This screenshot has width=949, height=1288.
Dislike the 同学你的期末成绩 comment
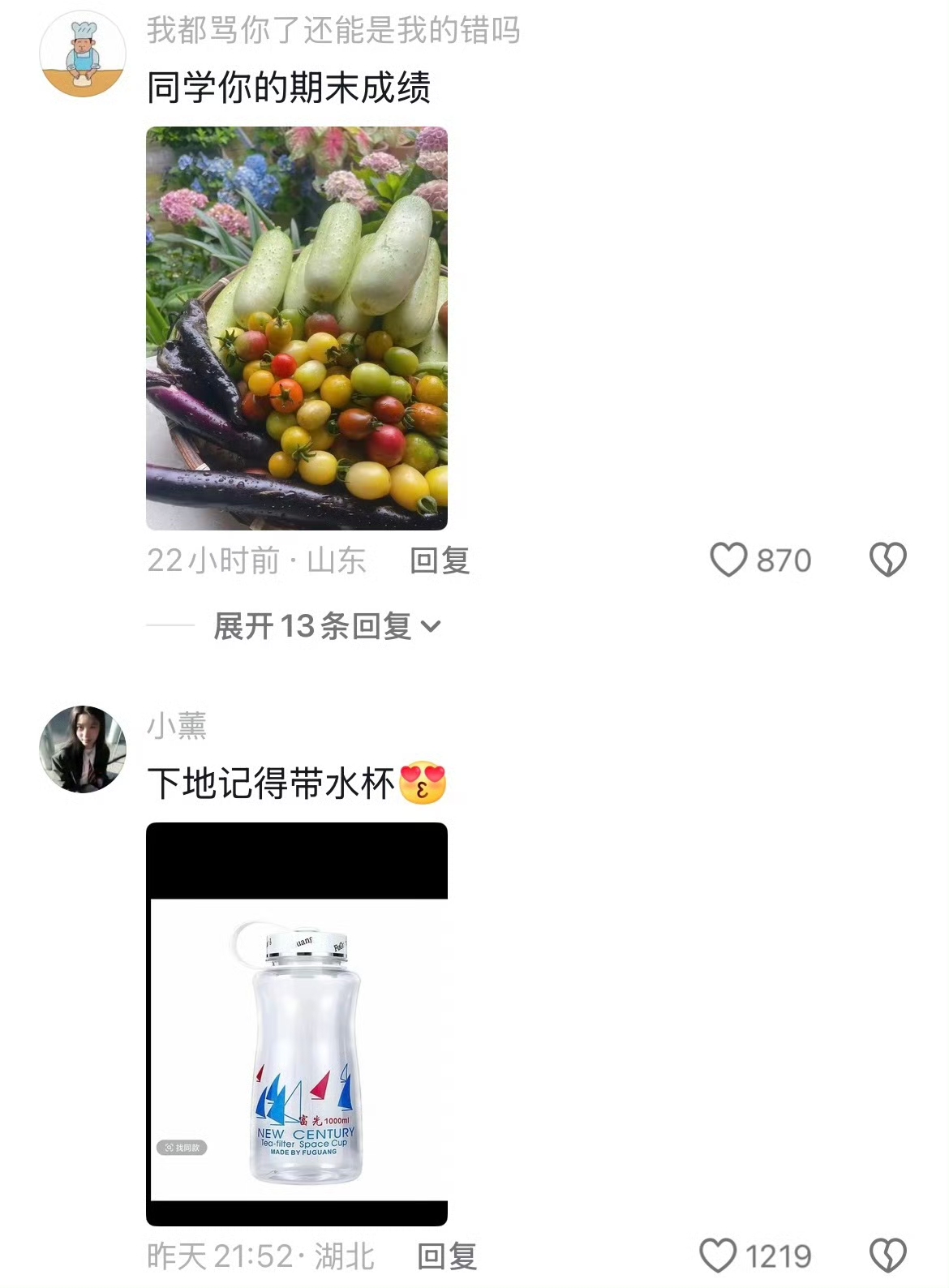pos(887,560)
